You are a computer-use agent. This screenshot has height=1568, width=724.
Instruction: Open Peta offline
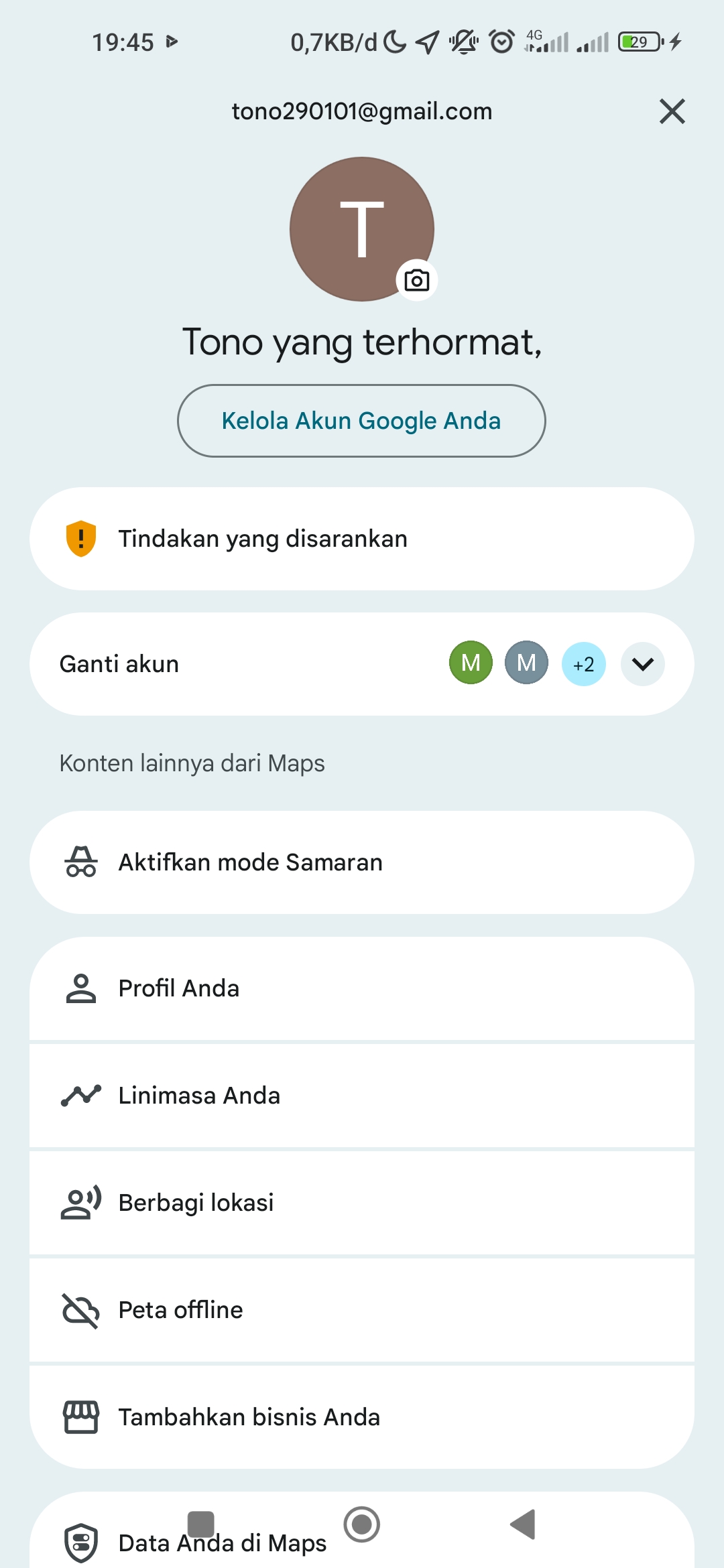362,1310
